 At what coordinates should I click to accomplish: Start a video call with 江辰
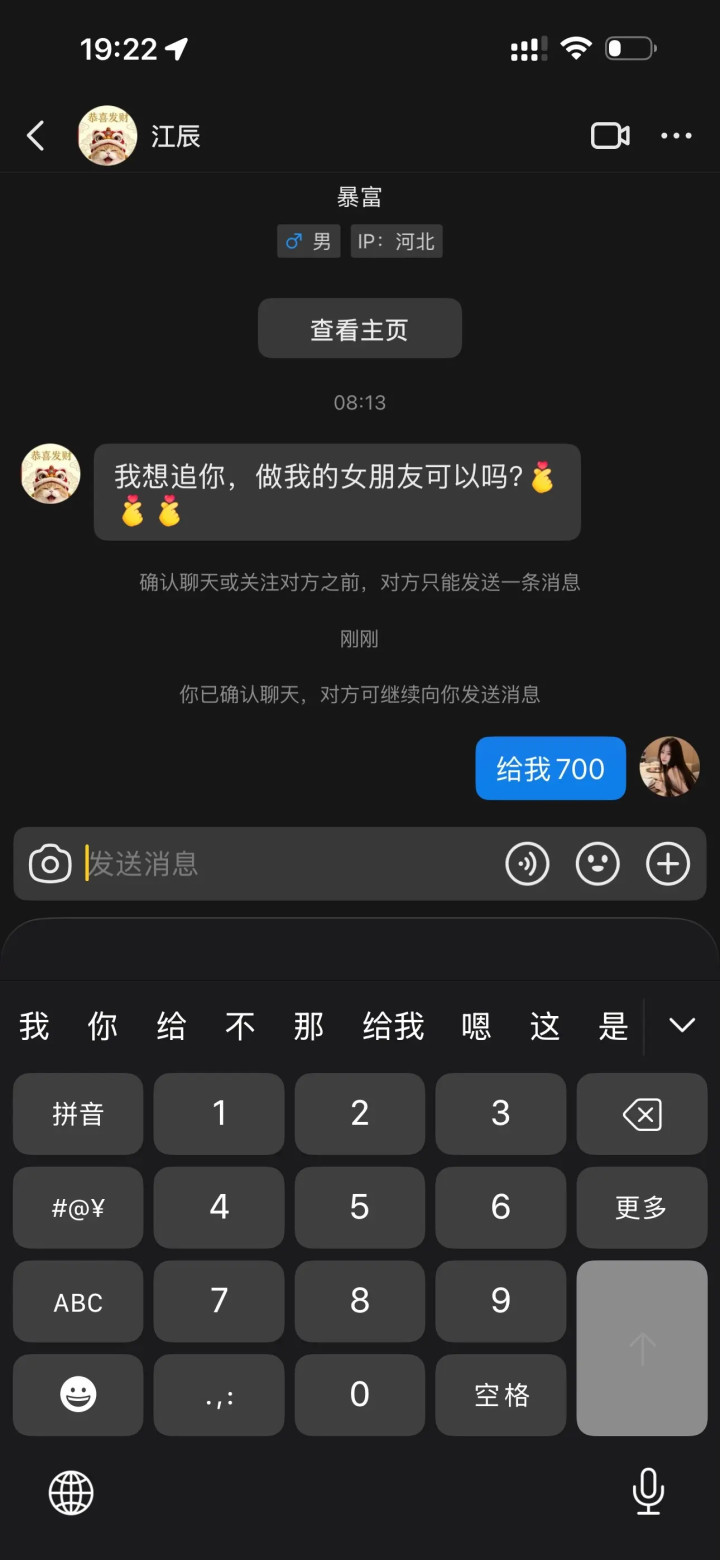point(610,136)
